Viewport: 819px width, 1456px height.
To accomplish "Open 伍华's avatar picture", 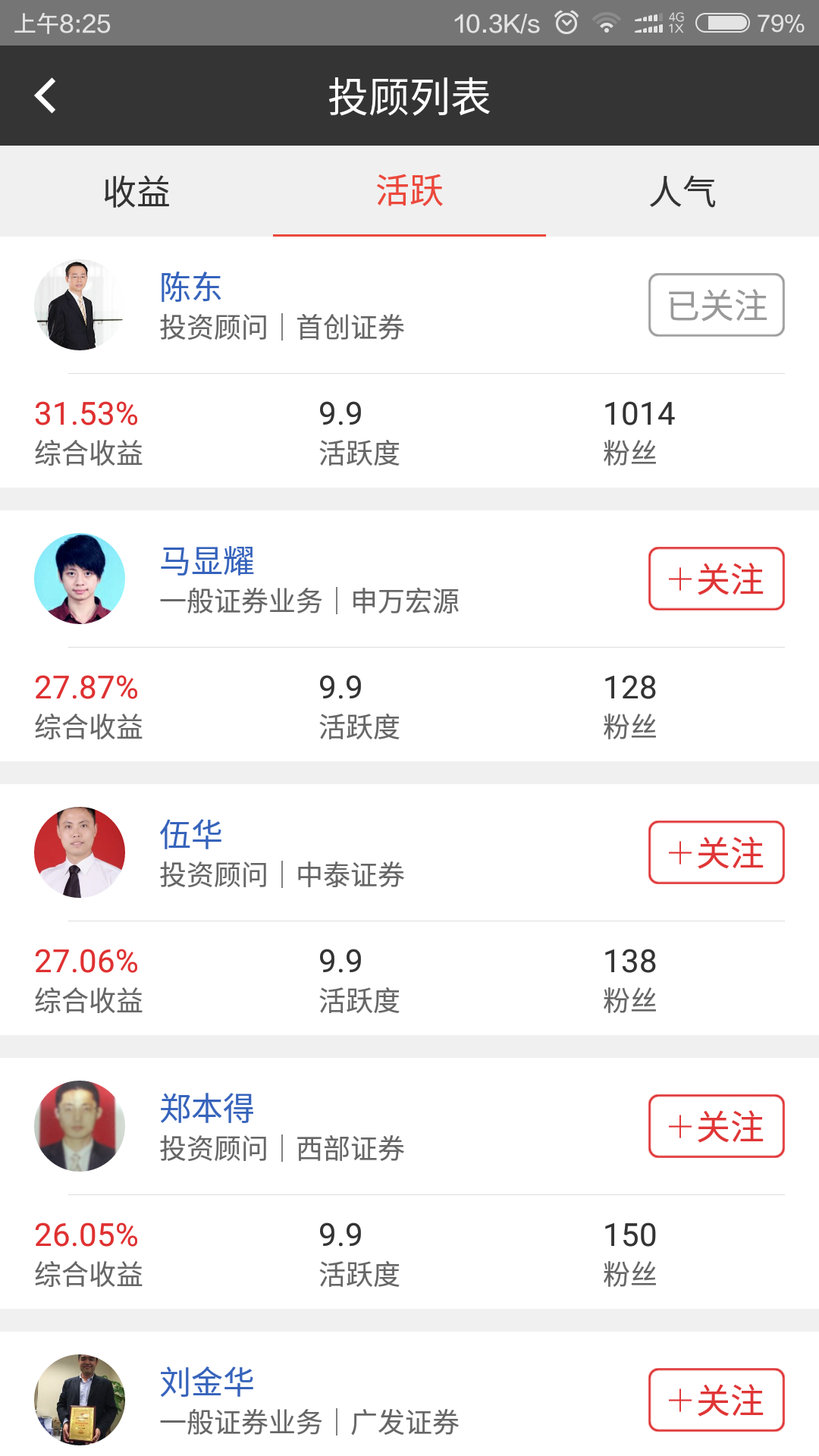I will pos(80,852).
